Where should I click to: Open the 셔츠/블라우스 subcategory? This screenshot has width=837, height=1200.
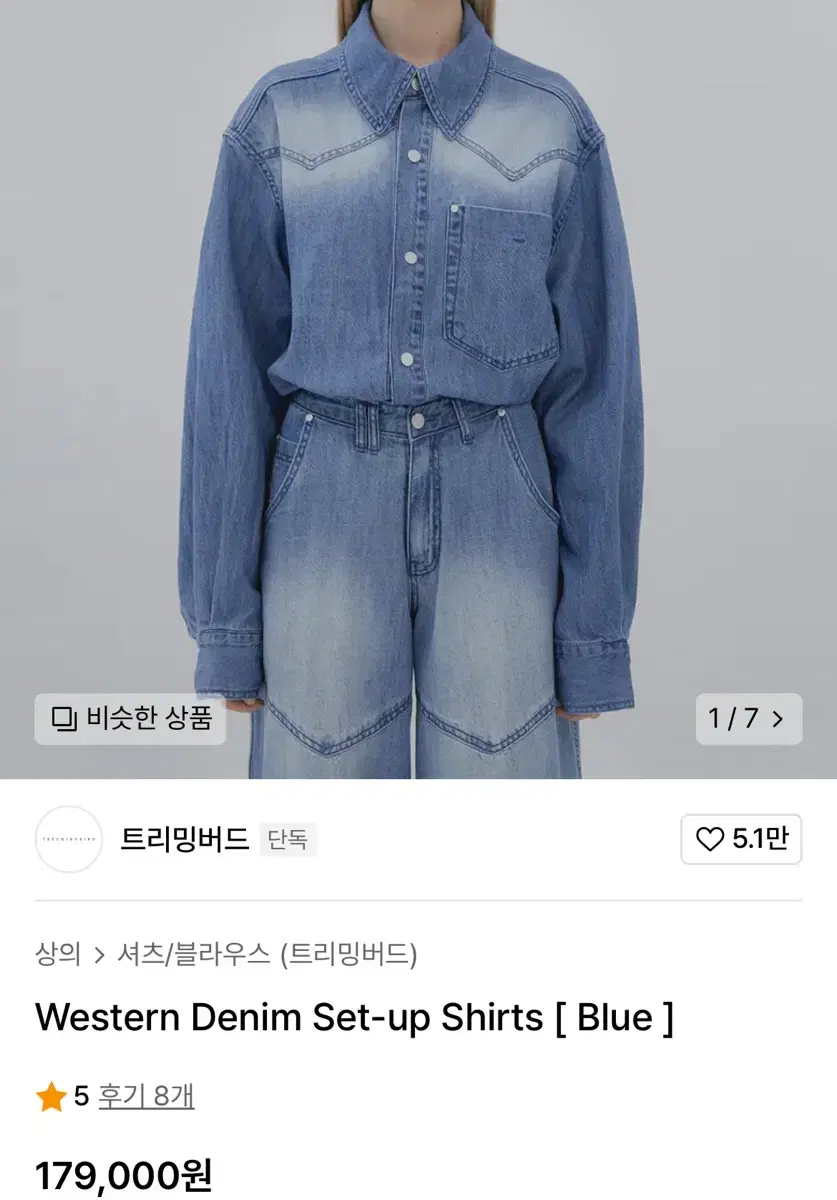[190, 954]
